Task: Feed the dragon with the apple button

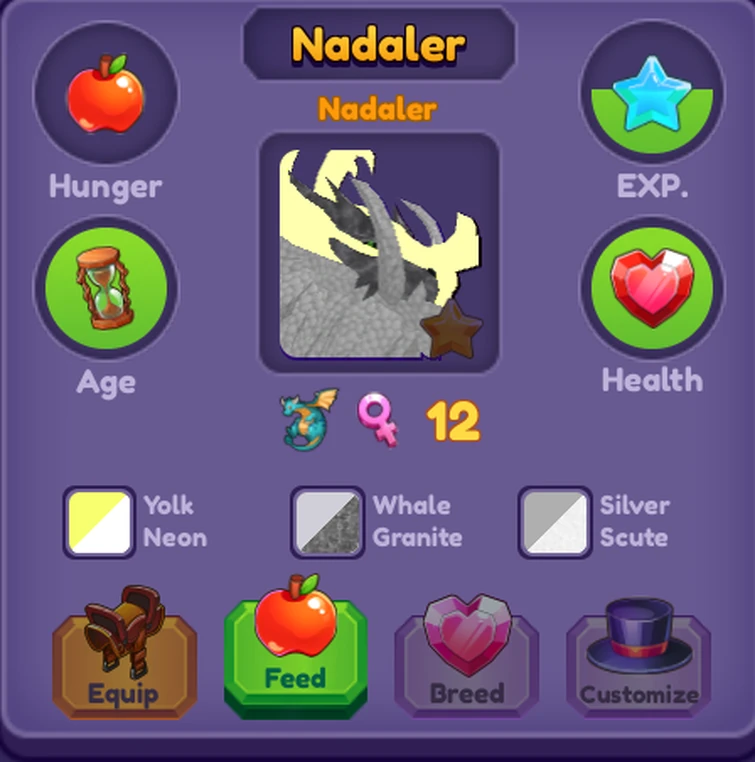Action: (295, 651)
